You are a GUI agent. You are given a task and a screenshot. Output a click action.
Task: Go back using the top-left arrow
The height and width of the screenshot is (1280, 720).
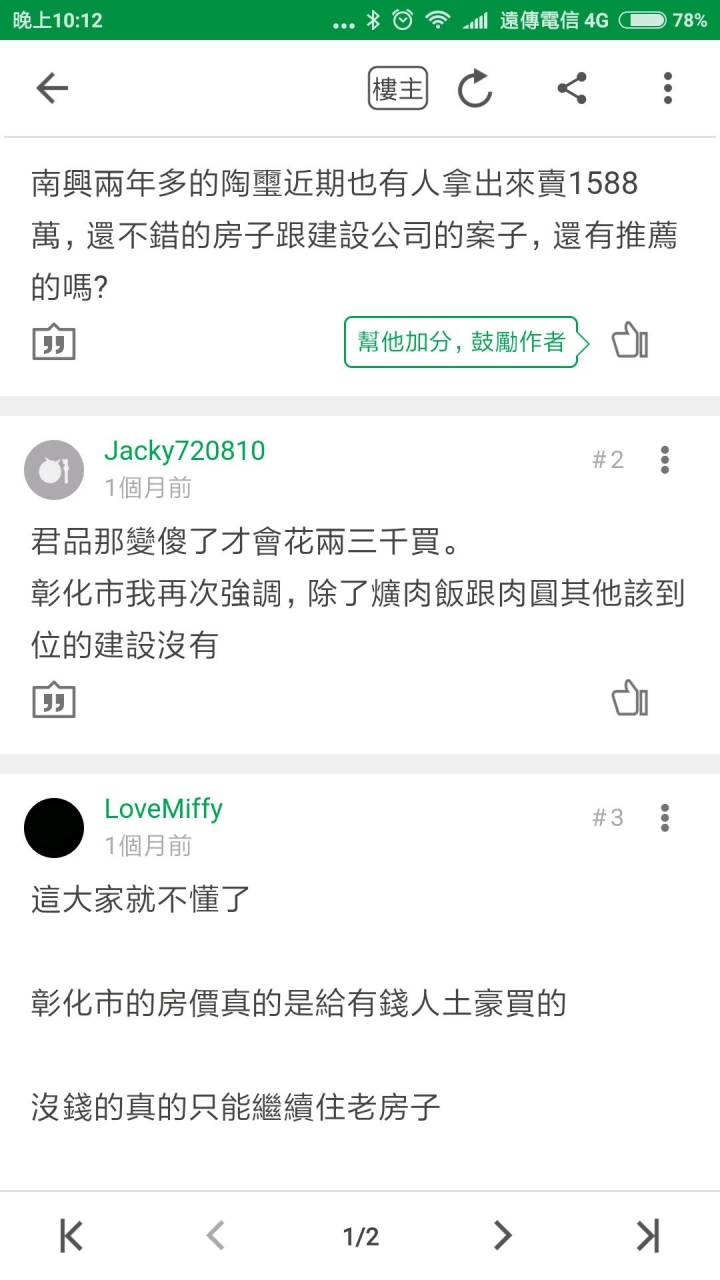pyautogui.click(x=52, y=89)
